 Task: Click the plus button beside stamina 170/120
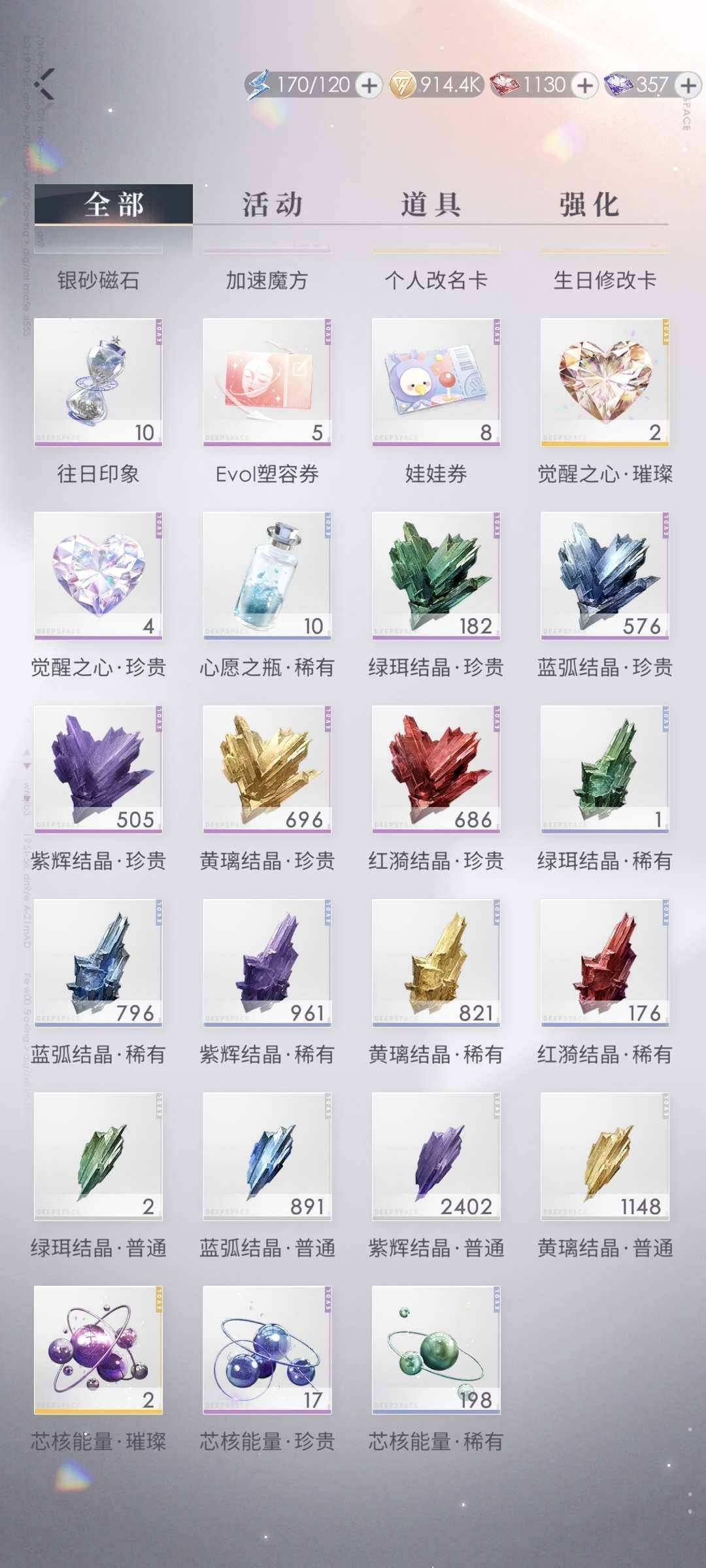[369, 84]
